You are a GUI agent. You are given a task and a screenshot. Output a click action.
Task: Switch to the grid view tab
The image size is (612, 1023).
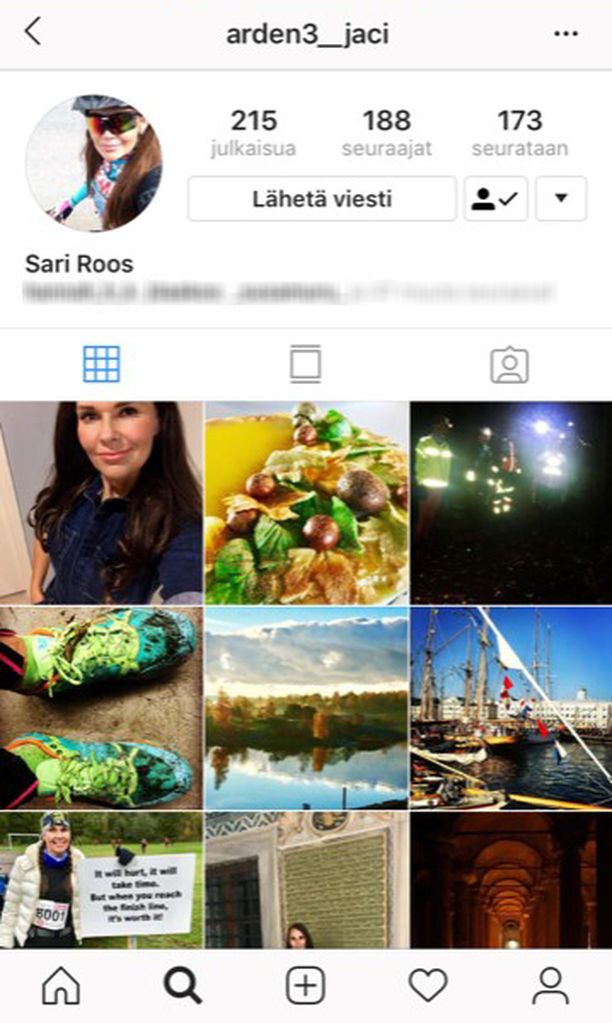pyautogui.click(x=102, y=365)
